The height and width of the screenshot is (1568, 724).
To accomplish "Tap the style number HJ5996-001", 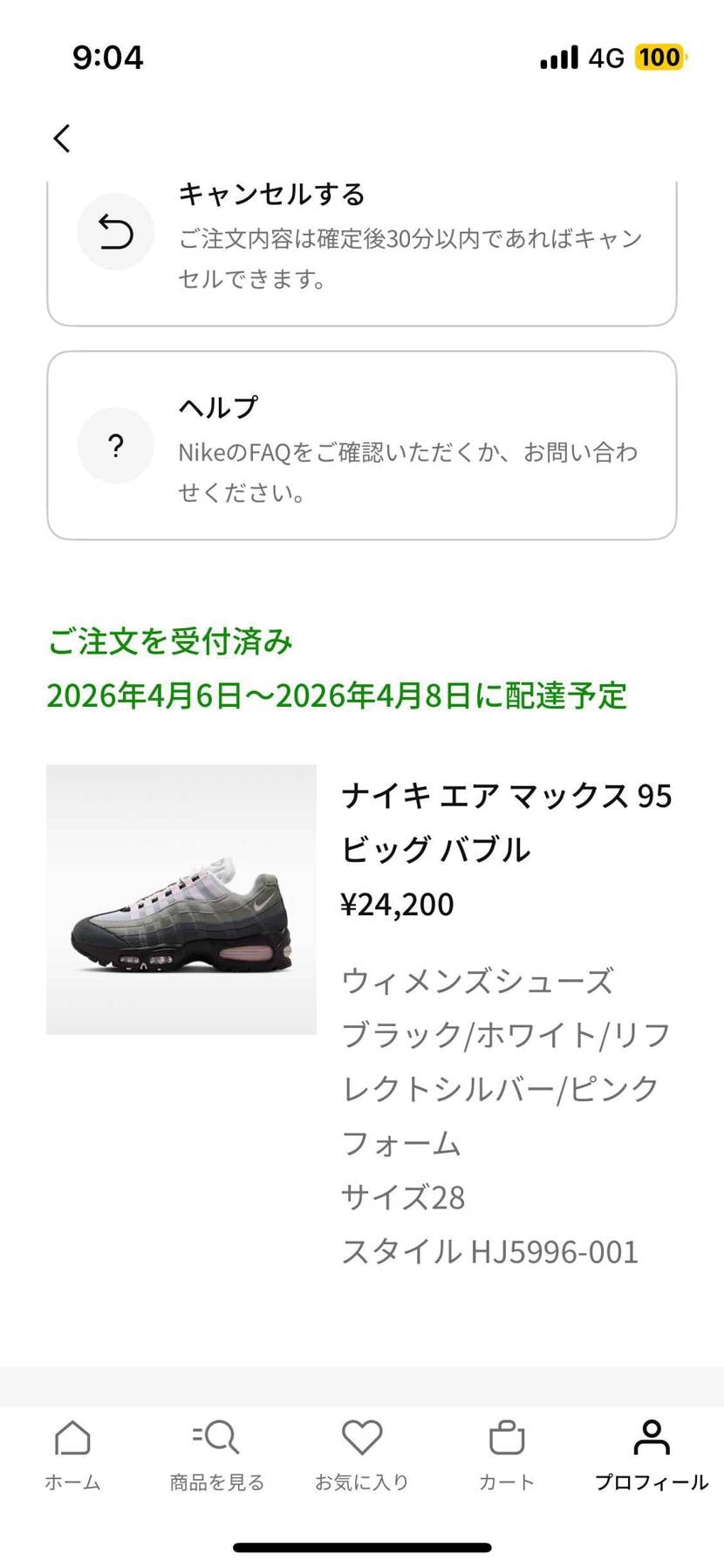I will [x=491, y=1251].
